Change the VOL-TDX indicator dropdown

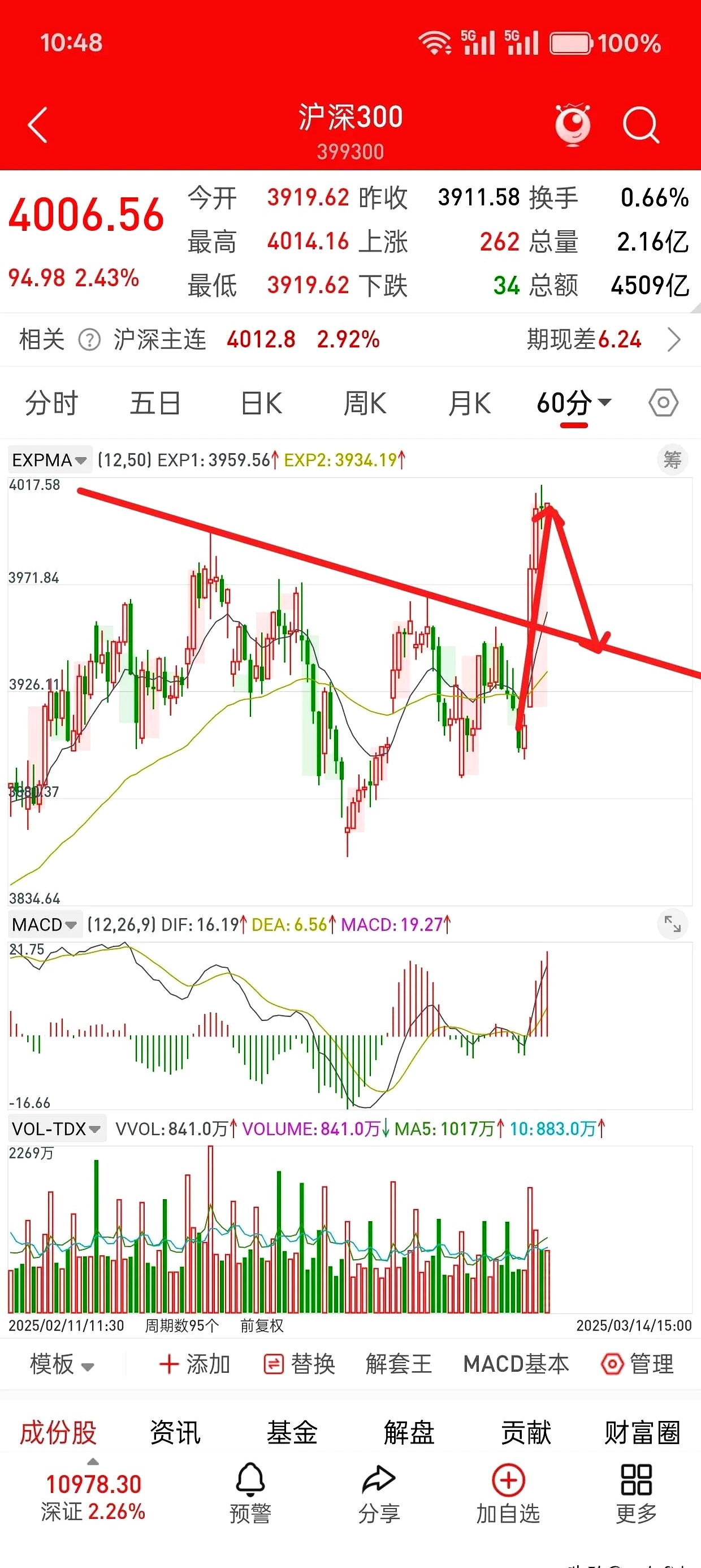click(56, 1129)
